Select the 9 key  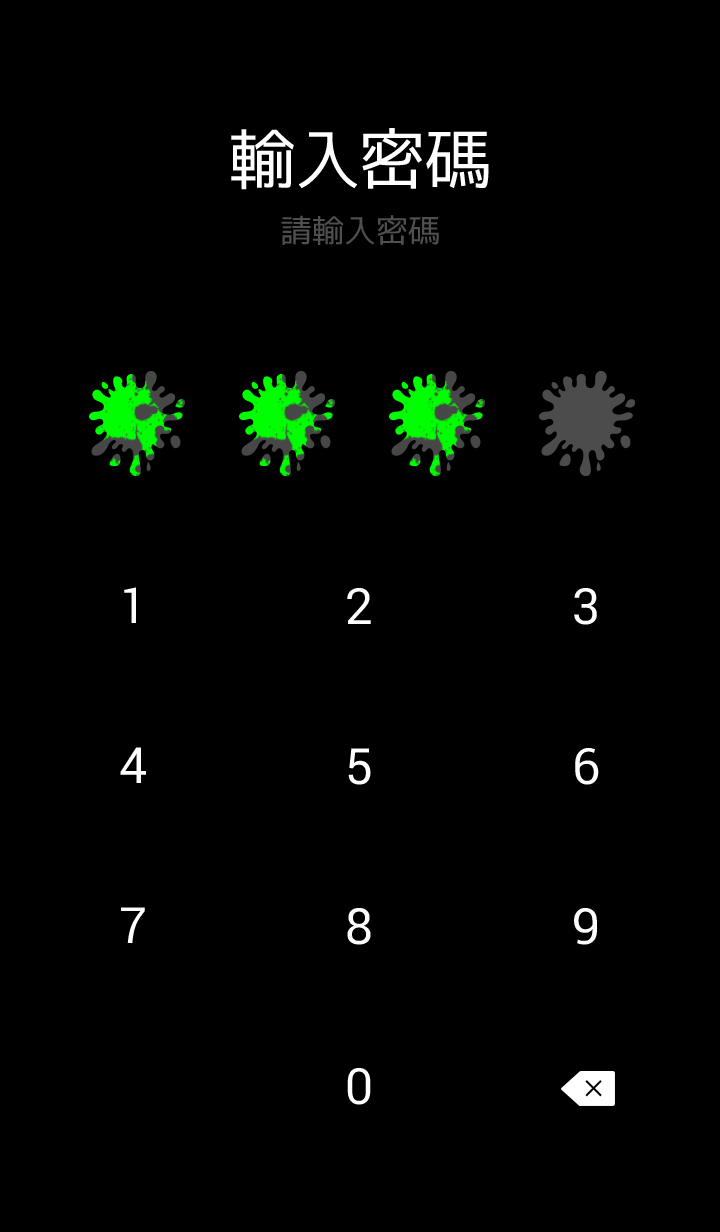point(586,927)
